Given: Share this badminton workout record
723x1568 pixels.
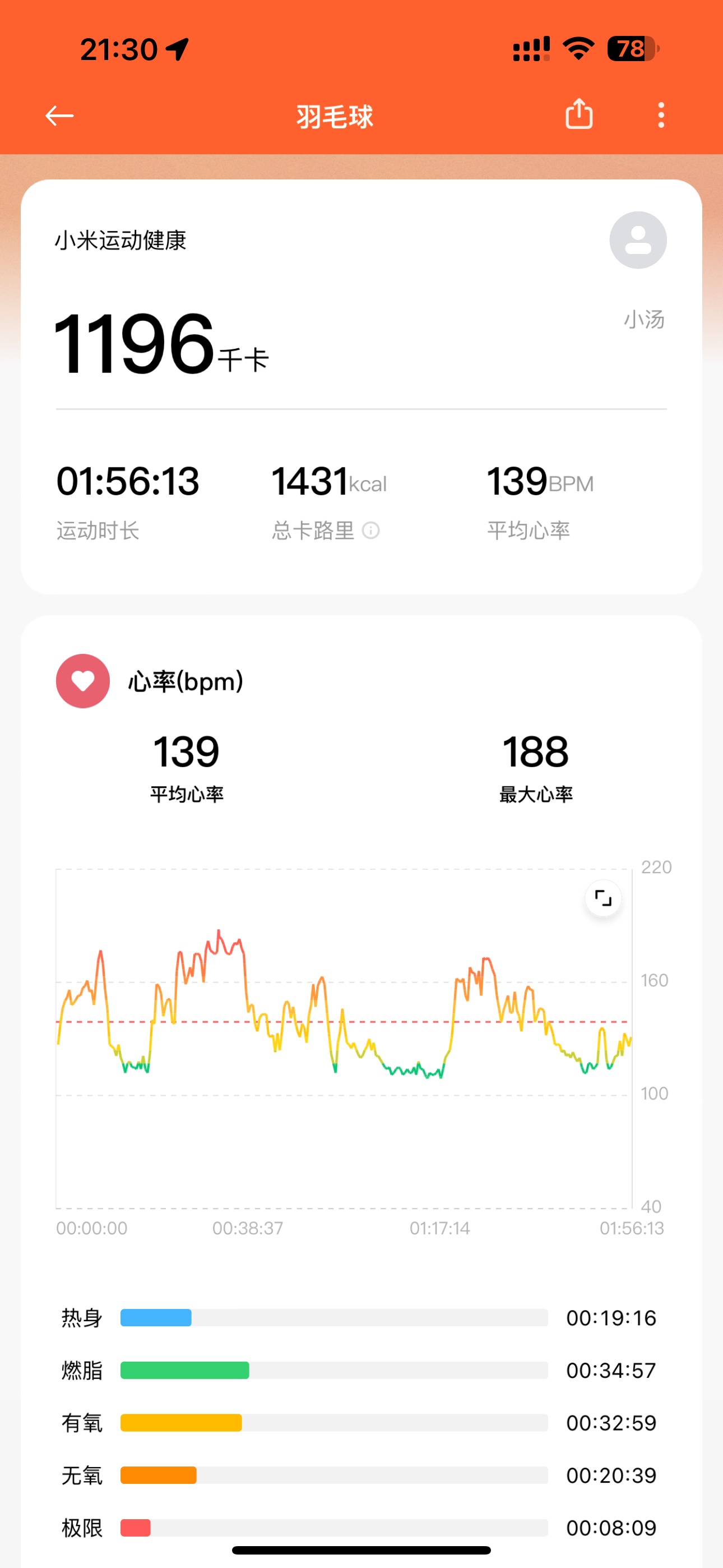Looking at the screenshot, I should tap(579, 114).
